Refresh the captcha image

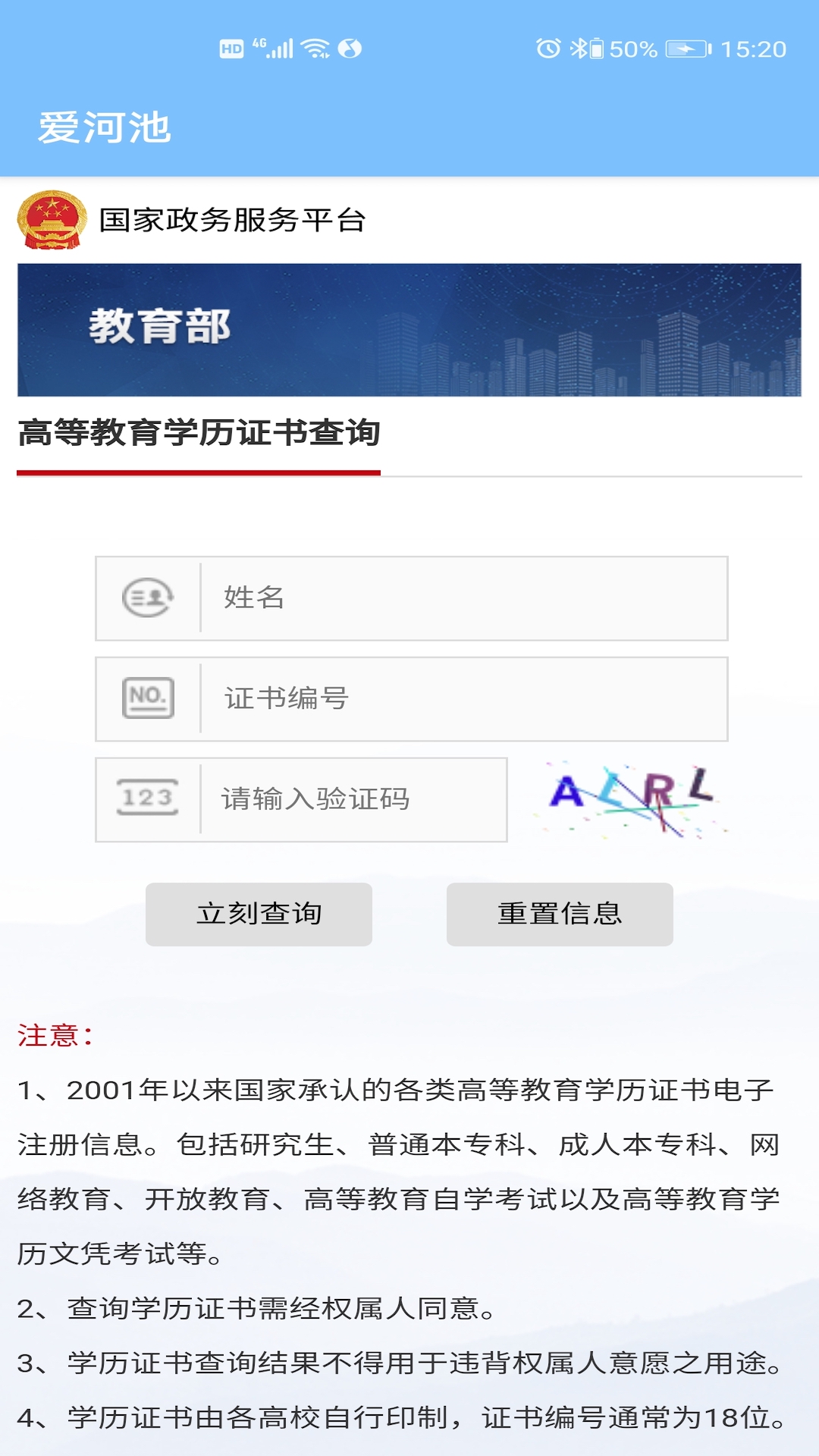click(630, 800)
